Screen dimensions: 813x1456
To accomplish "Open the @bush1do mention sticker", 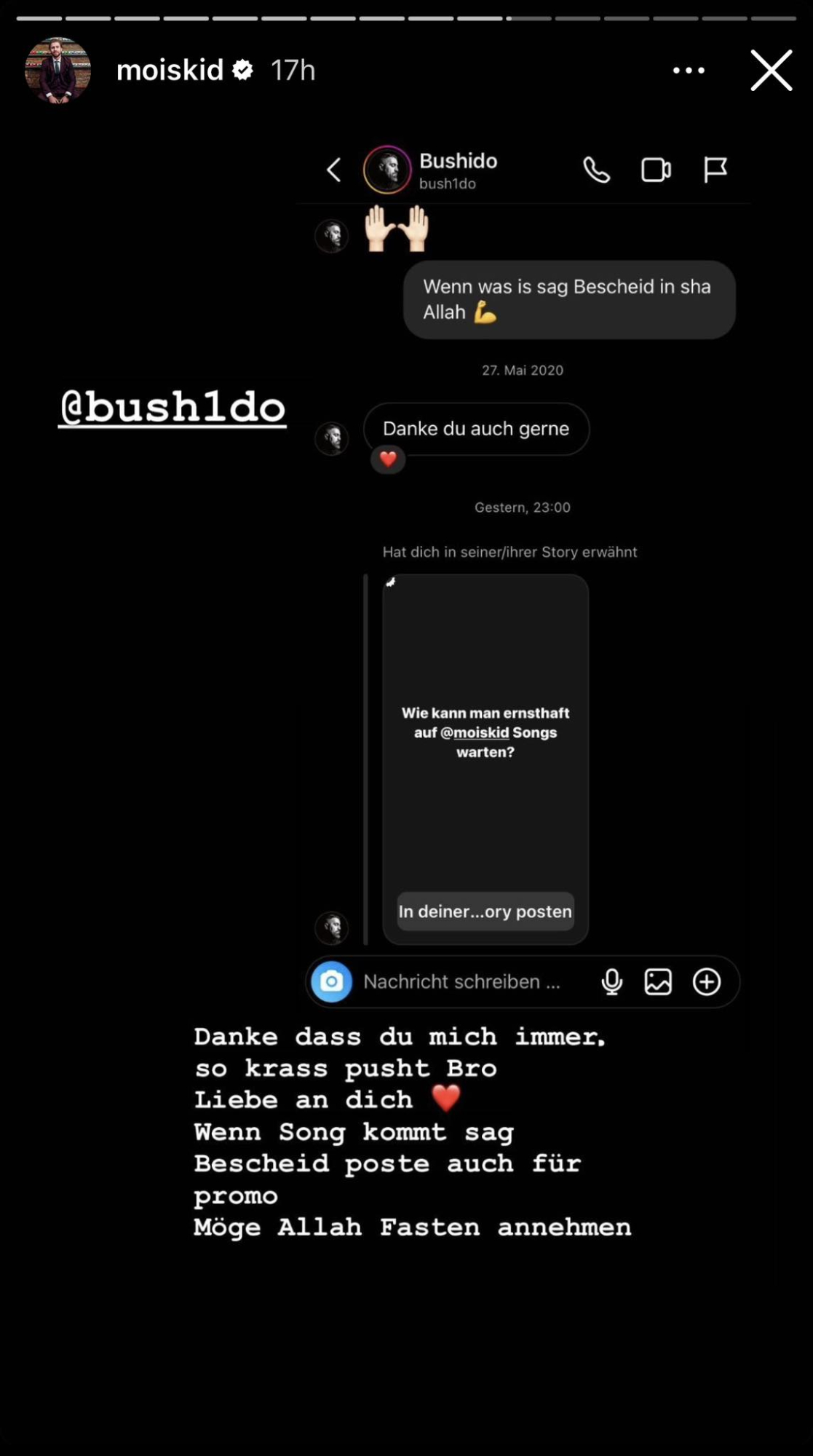I will (x=172, y=408).
